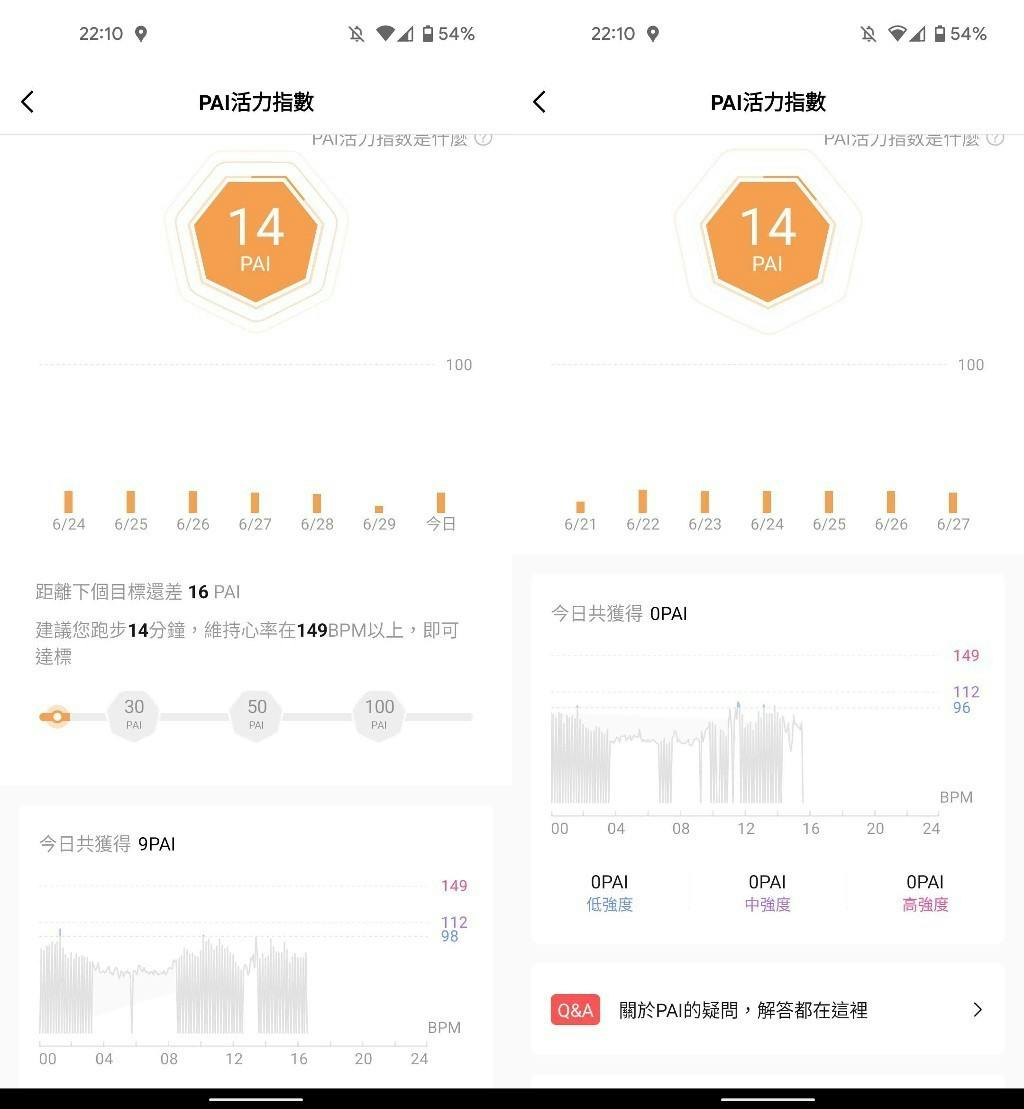Select the 6/21 bar in the PAI chart
This screenshot has height=1109, width=1024.
580,507
